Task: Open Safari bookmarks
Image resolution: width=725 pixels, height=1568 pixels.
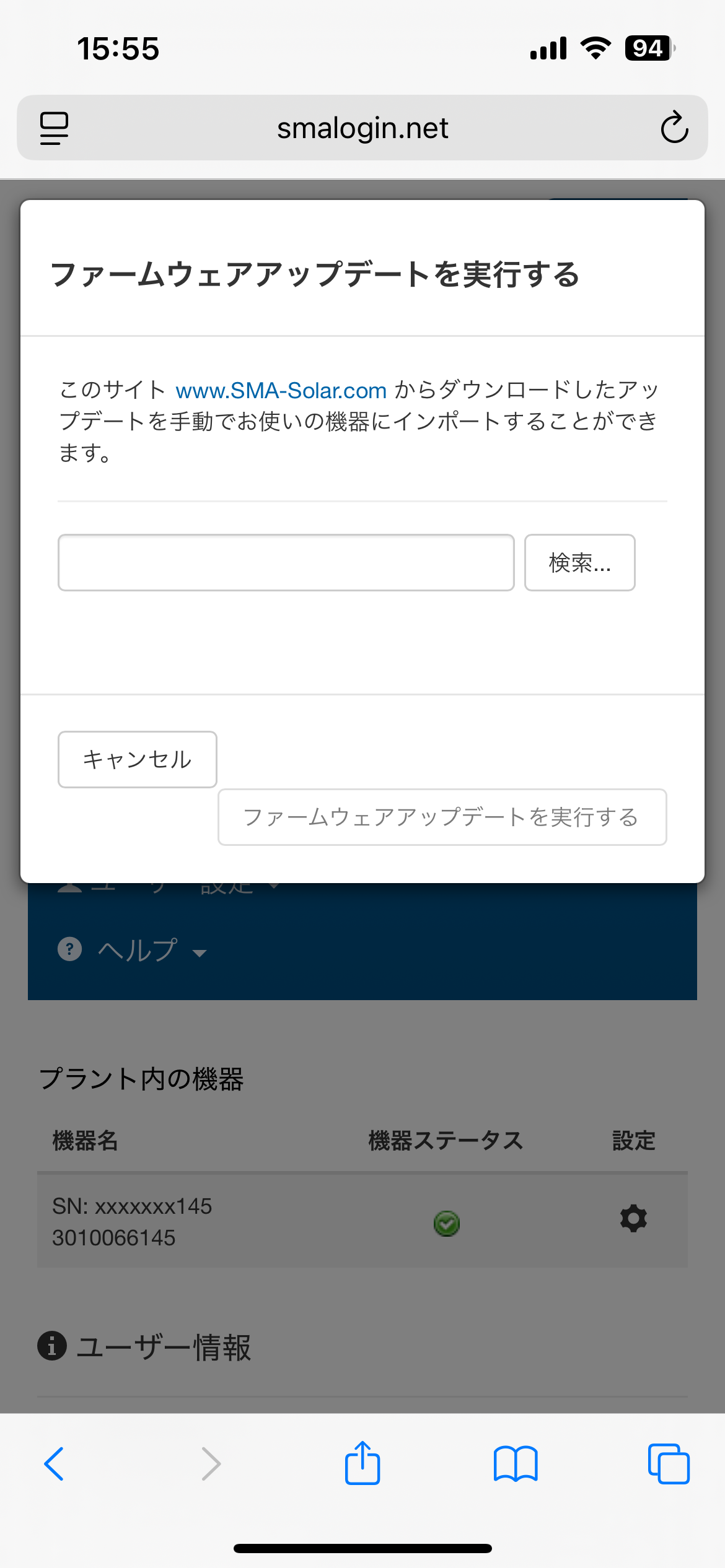Action: (x=516, y=1464)
